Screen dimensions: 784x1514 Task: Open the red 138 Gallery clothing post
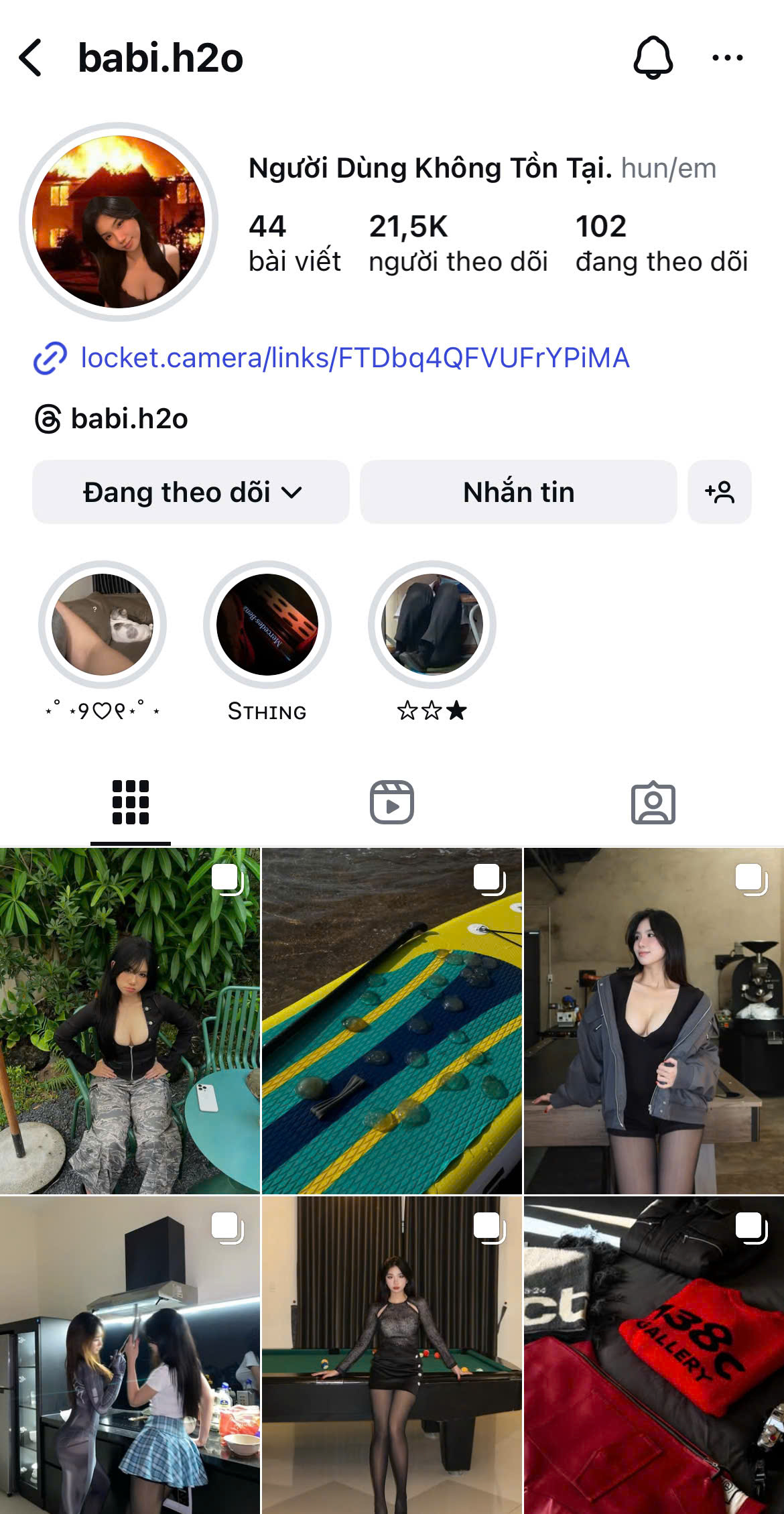pos(653,1355)
